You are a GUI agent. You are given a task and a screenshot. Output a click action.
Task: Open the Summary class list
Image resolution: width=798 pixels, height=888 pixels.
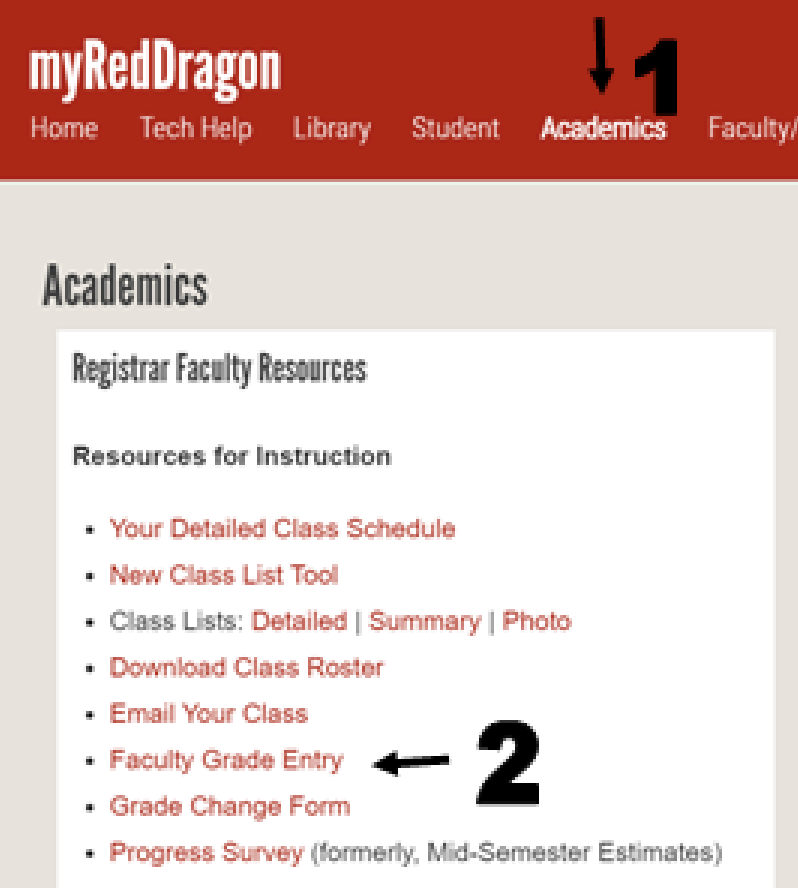coord(426,621)
